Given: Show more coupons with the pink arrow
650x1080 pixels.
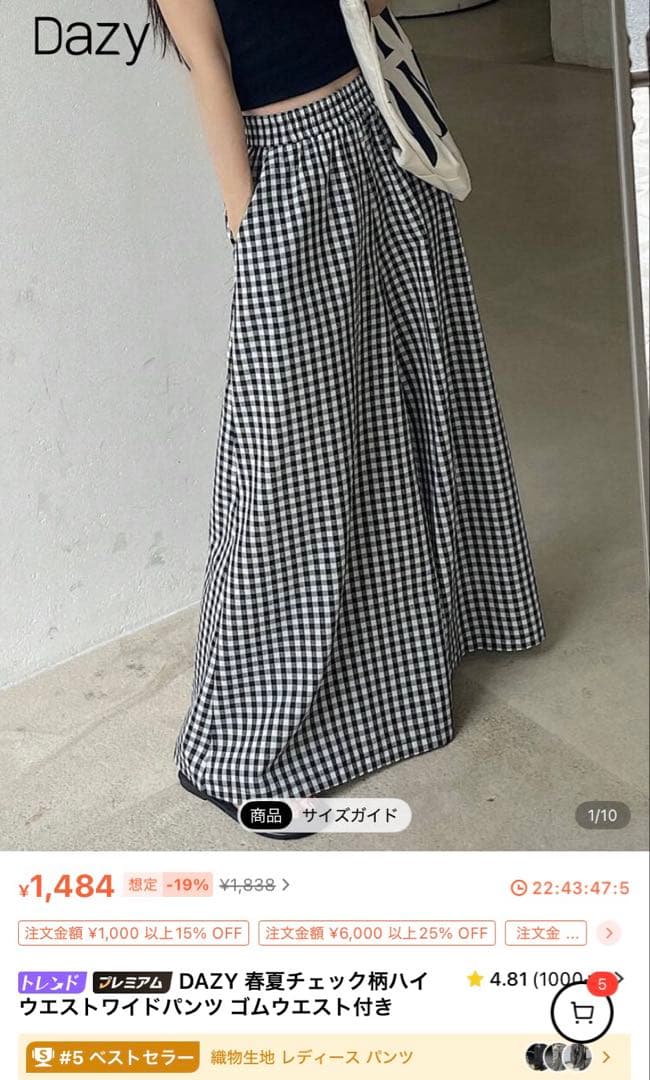Looking at the screenshot, I should (x=608, y=933).
